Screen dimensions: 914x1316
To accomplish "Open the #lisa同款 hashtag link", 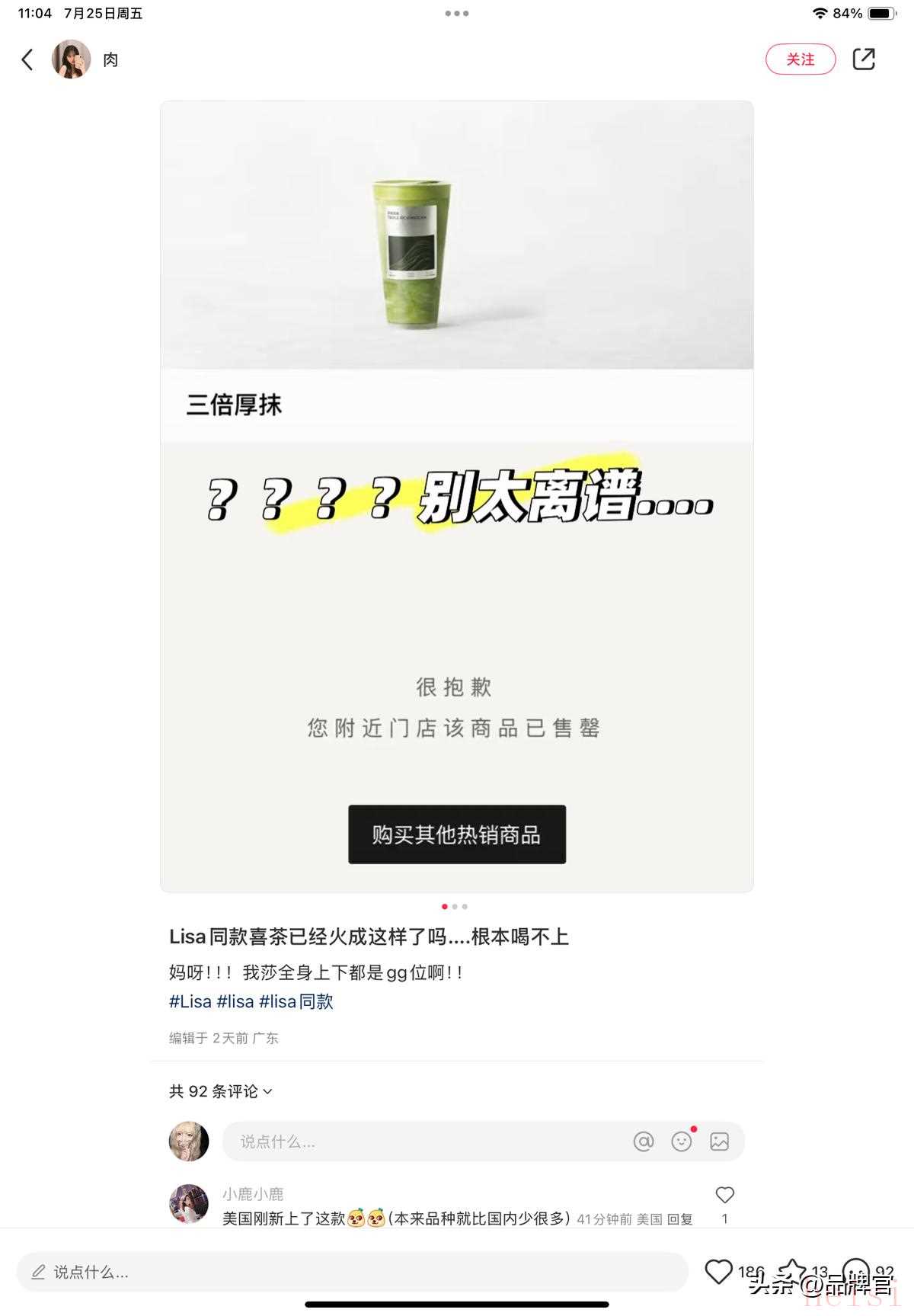I will [x=296, y=1001].
